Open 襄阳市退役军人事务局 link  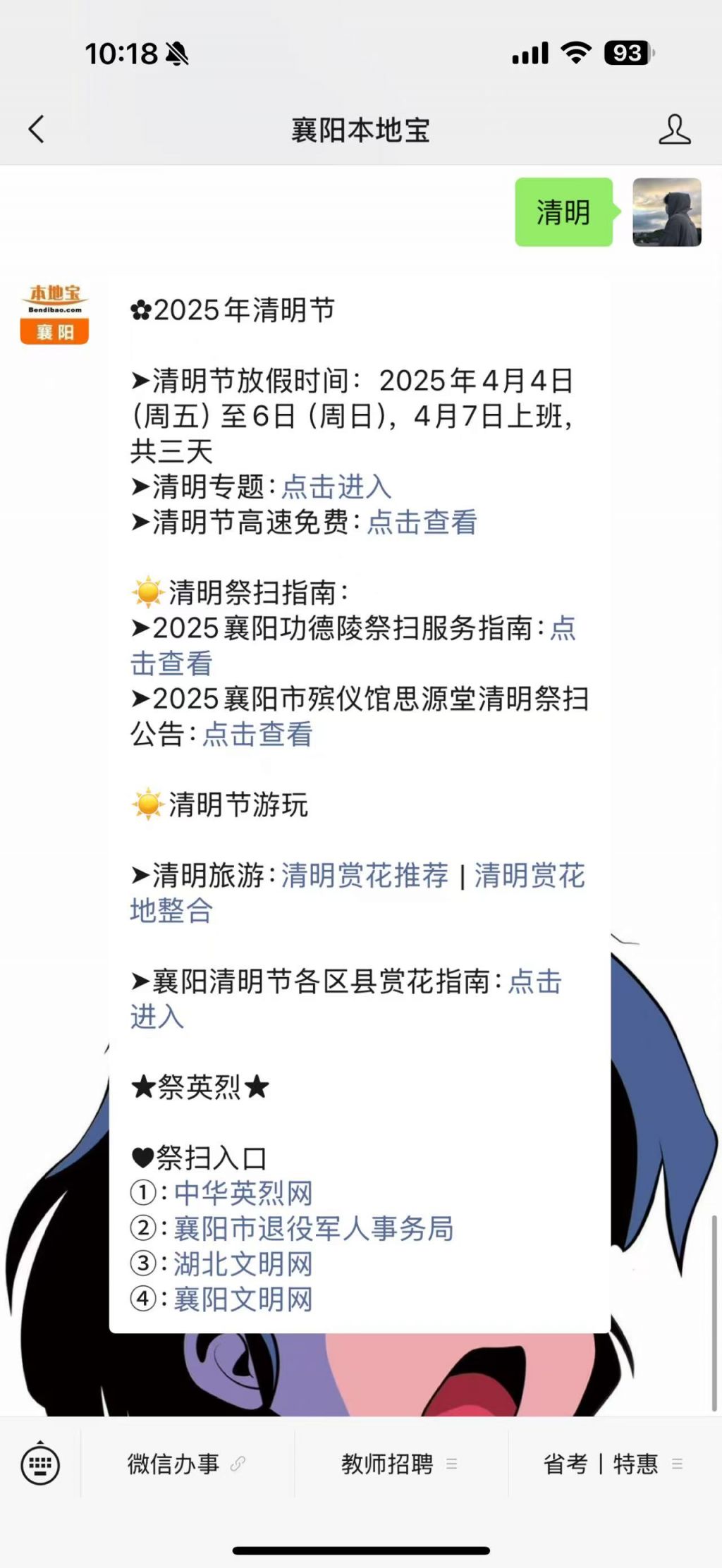click(x=313, y=1228)
